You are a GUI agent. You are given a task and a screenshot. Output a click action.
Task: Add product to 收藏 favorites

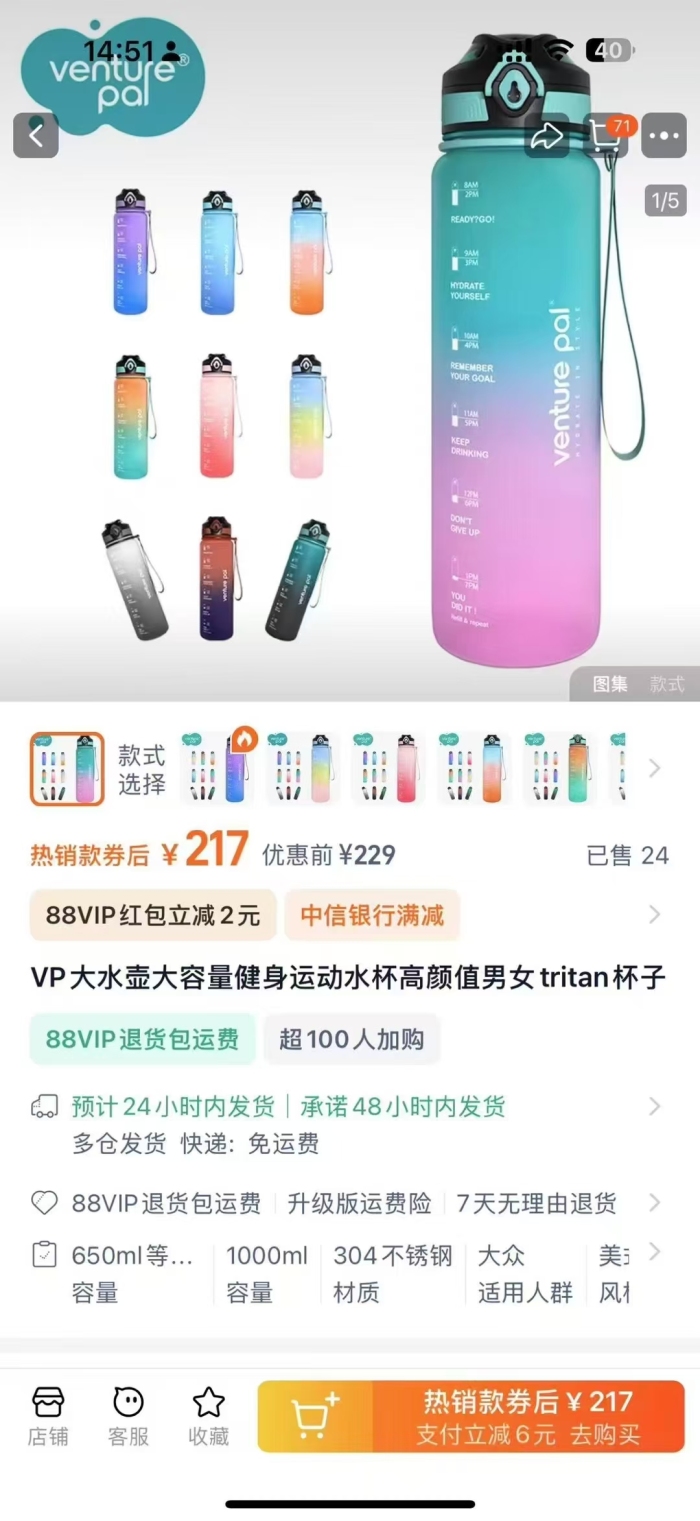(208, 1416)
